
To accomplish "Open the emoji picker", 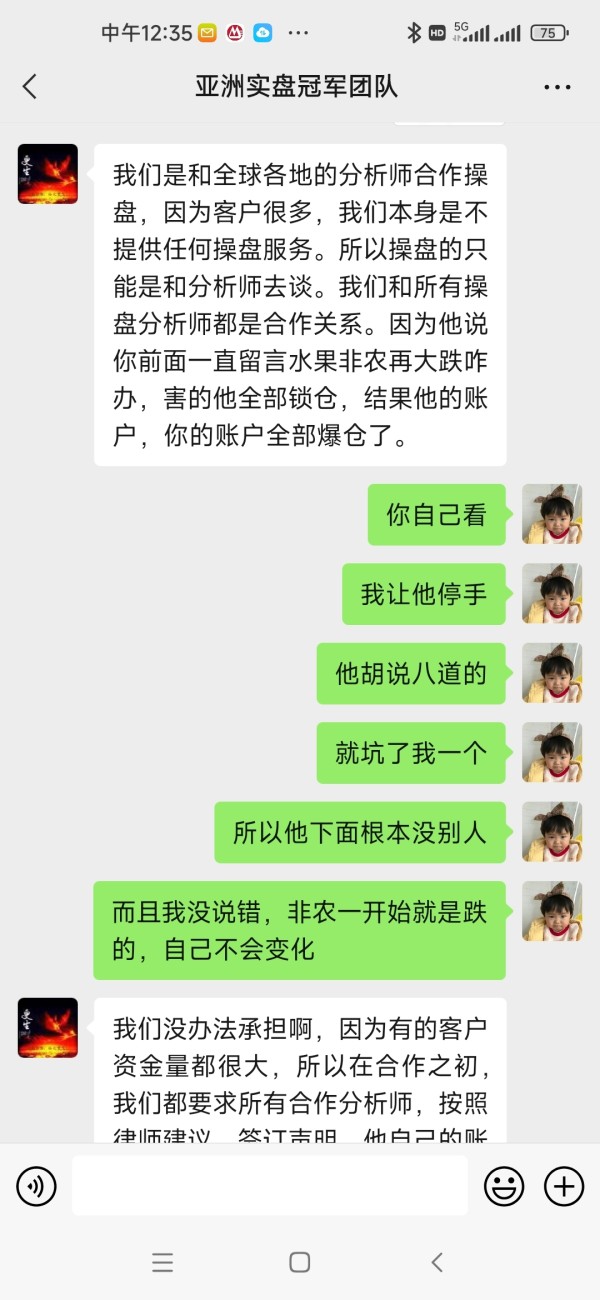I will pos(504,1187).
